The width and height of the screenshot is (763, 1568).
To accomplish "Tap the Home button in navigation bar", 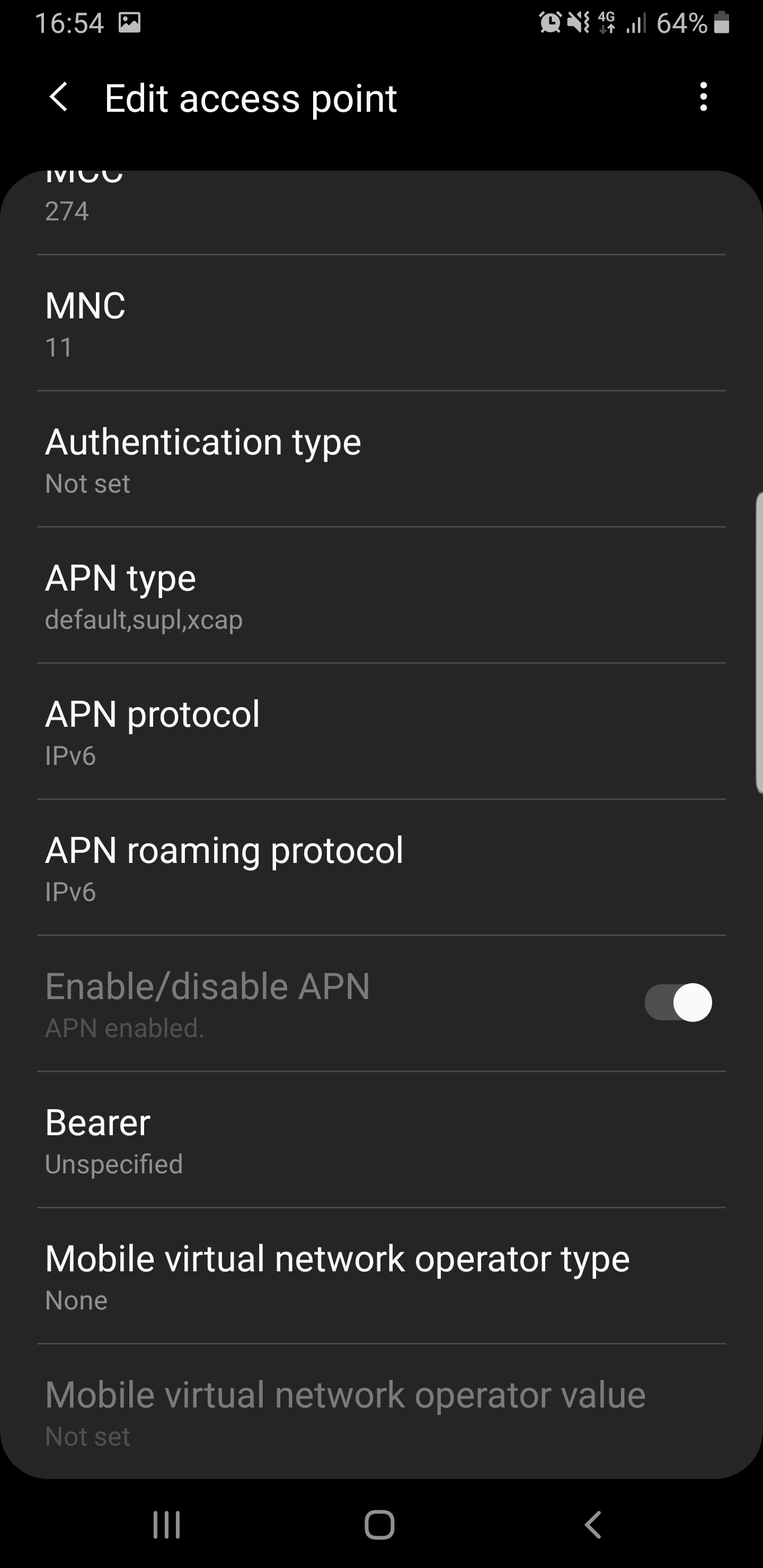I will click(x=381, y=1525).
